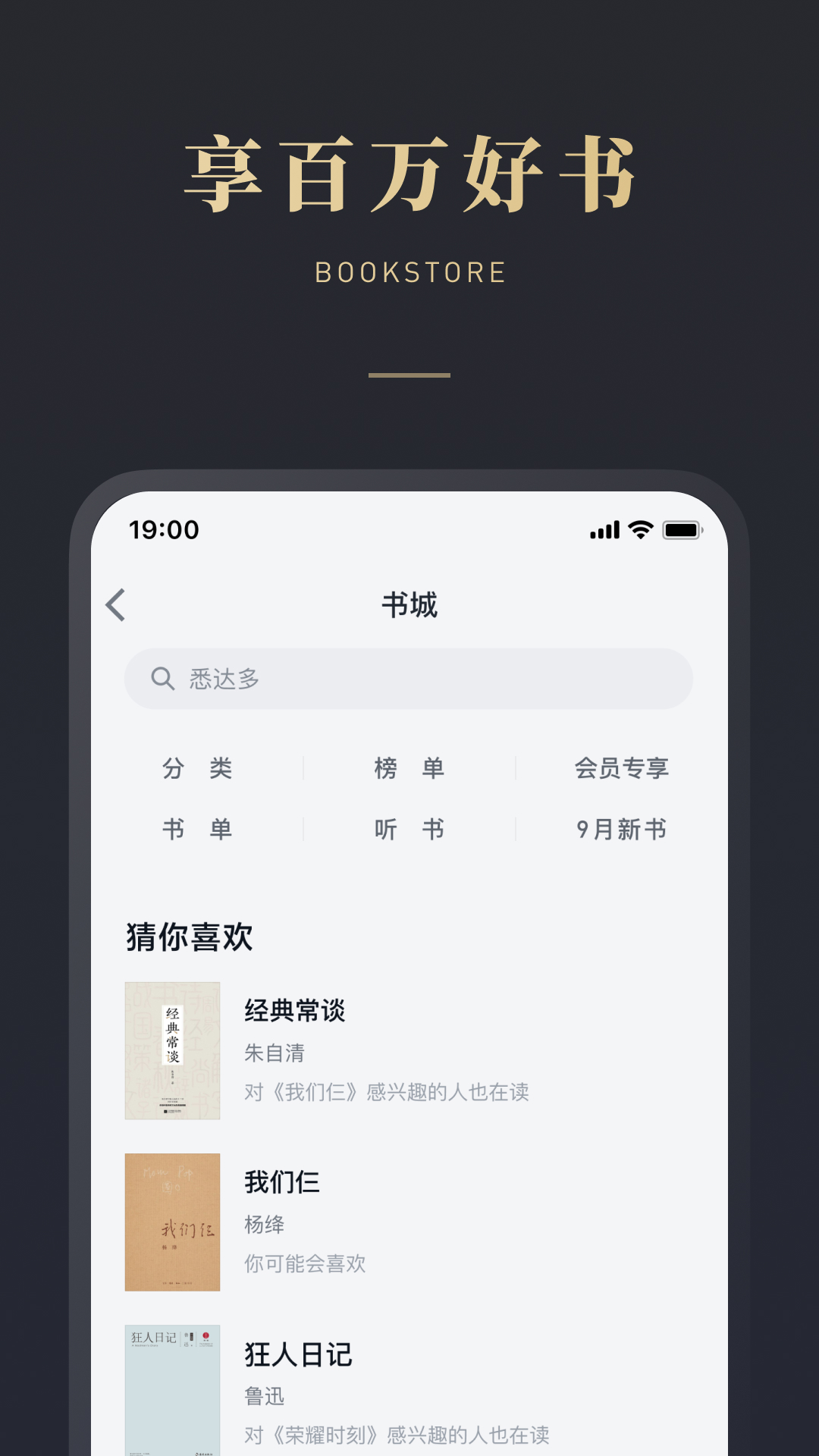Tap the time display showing 19:00
The image size is (819, 1456).
coord(162,530)
